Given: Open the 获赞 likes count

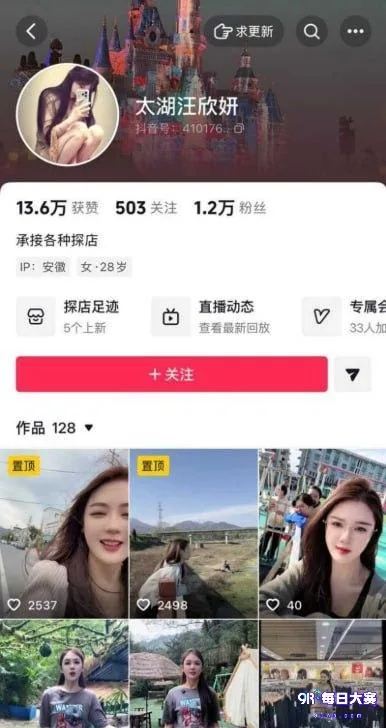Looking at the screenshot, I should tap(57, 208).
